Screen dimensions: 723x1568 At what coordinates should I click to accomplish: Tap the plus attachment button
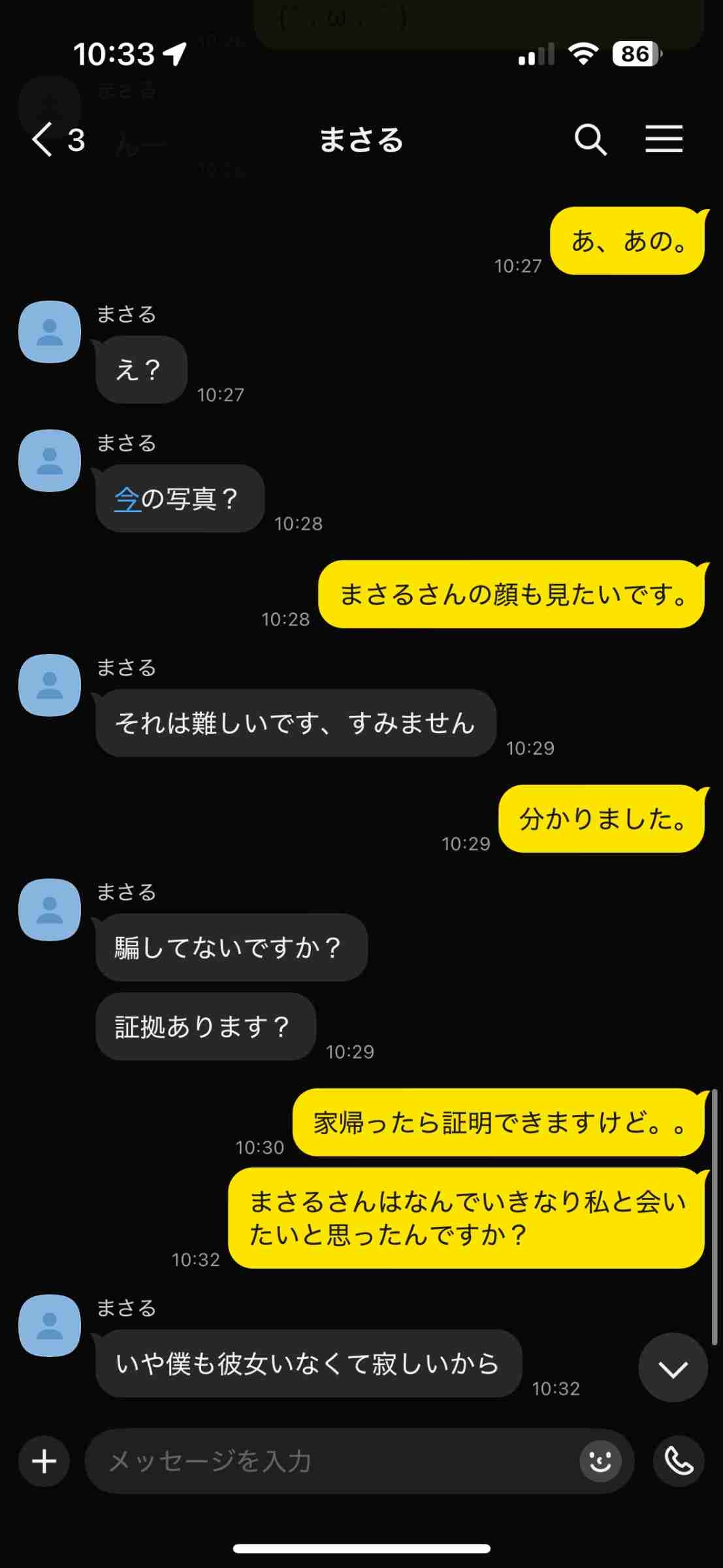click(x=44, y=1462)
